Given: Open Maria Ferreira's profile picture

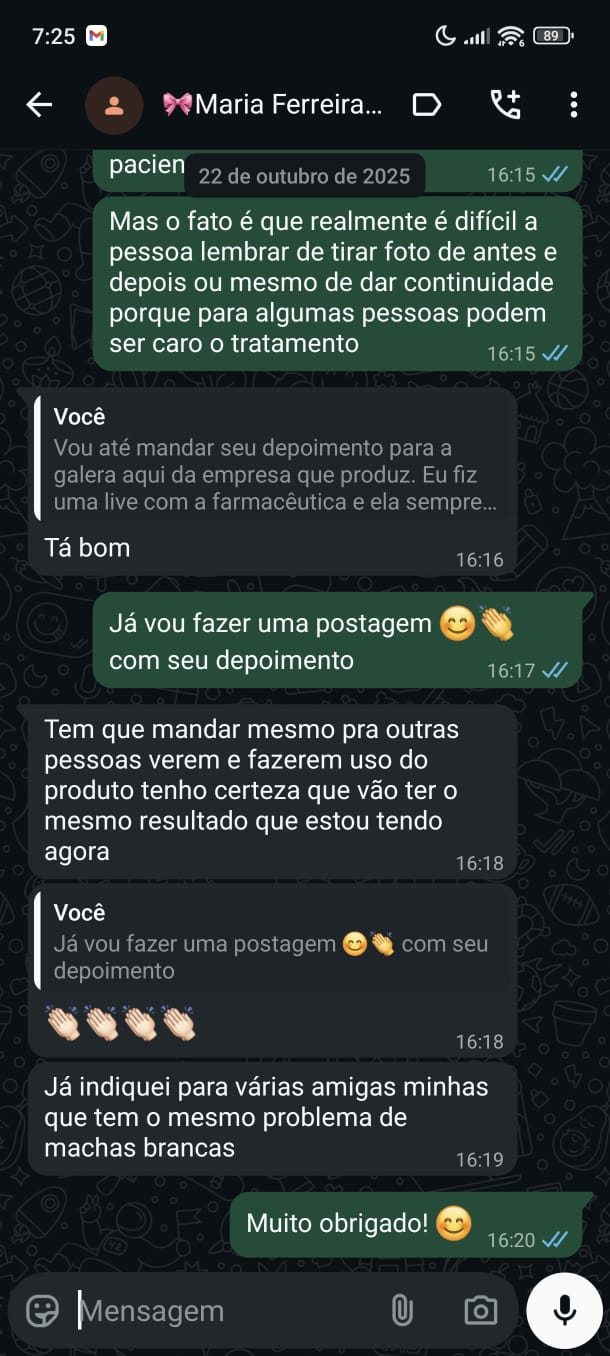Looking at the screenshot, I should tap(114, 104).
